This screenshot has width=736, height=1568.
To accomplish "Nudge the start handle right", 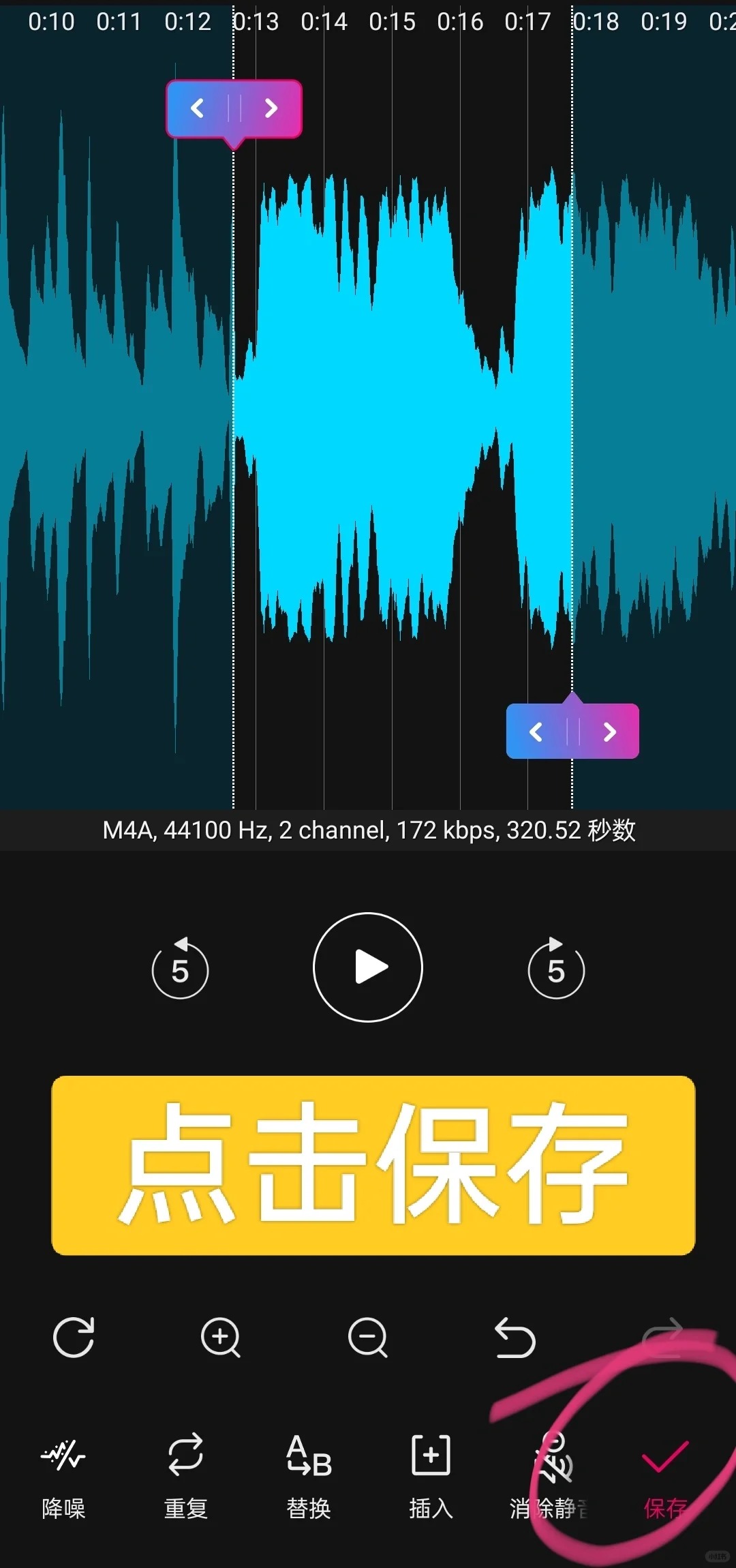I will tap(271, 108).
